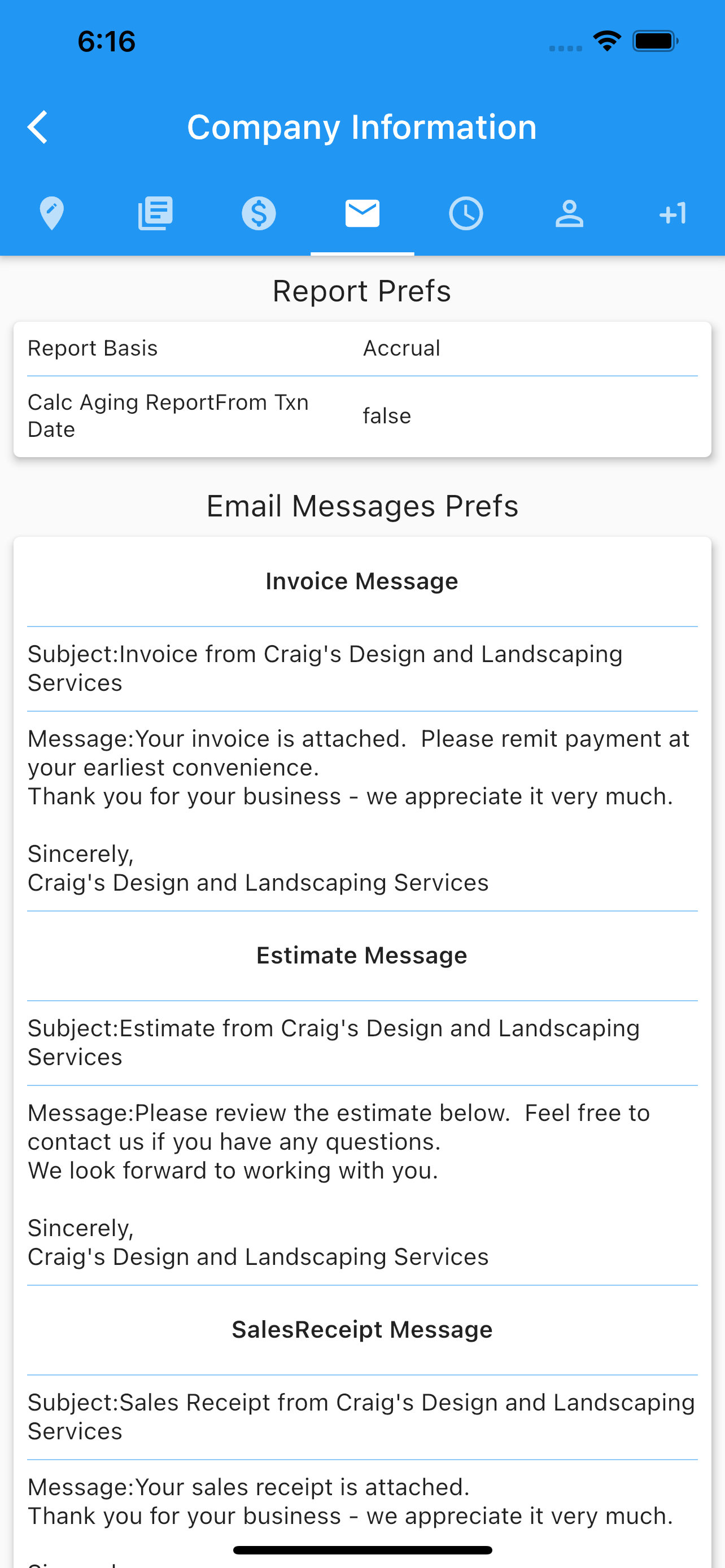
Task: Open the clock time tab
Action: (x=466, y=214)
